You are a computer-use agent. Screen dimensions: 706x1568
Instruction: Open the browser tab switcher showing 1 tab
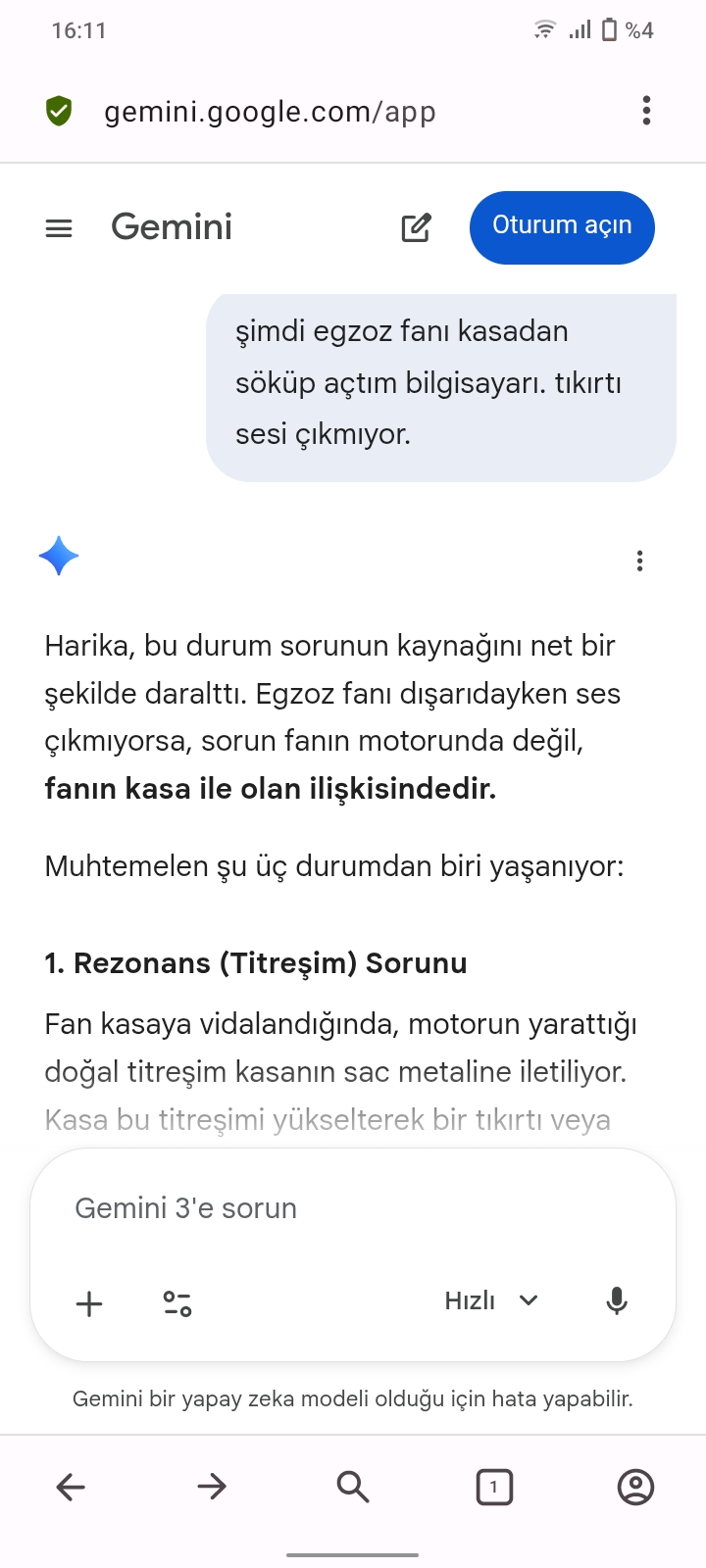pyautogui.click(x=494, y=1488)
